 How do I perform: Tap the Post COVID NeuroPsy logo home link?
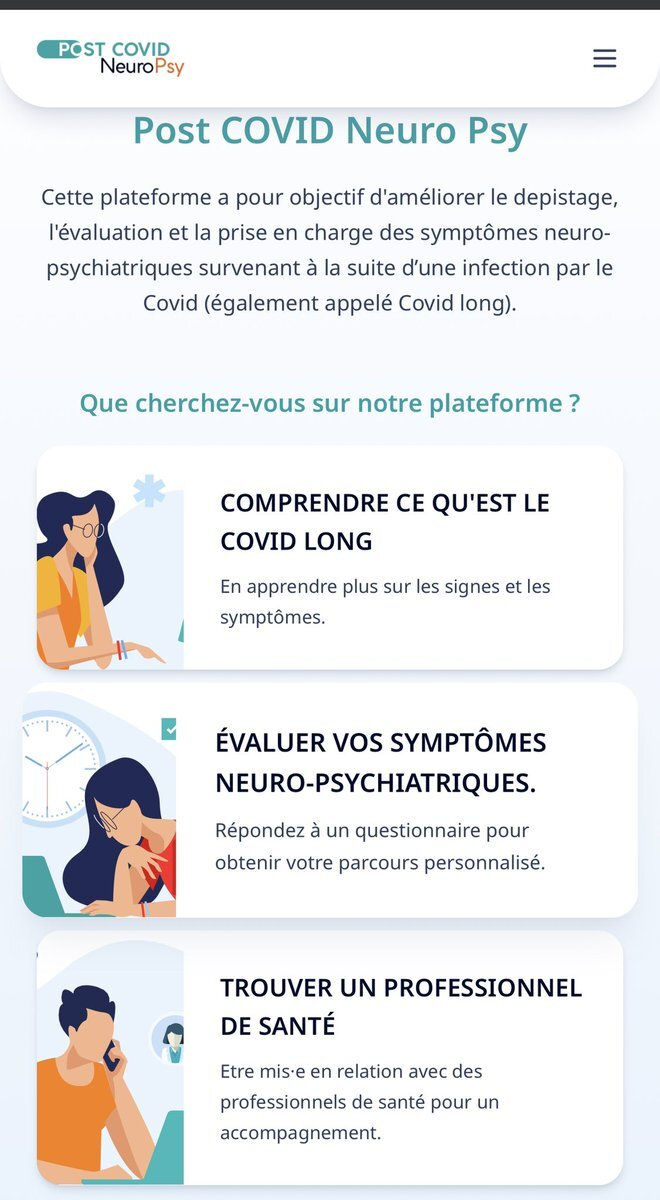click(111, 58)
